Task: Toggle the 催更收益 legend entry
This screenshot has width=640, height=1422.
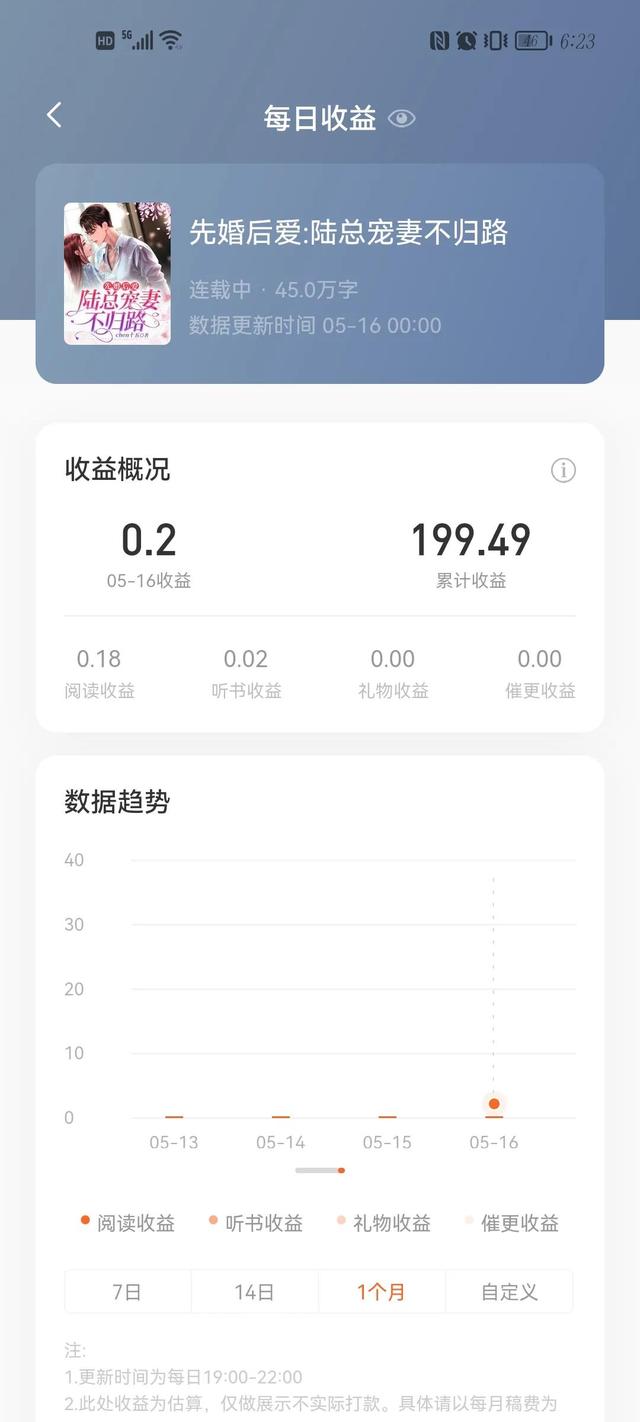Action: 512,1223
